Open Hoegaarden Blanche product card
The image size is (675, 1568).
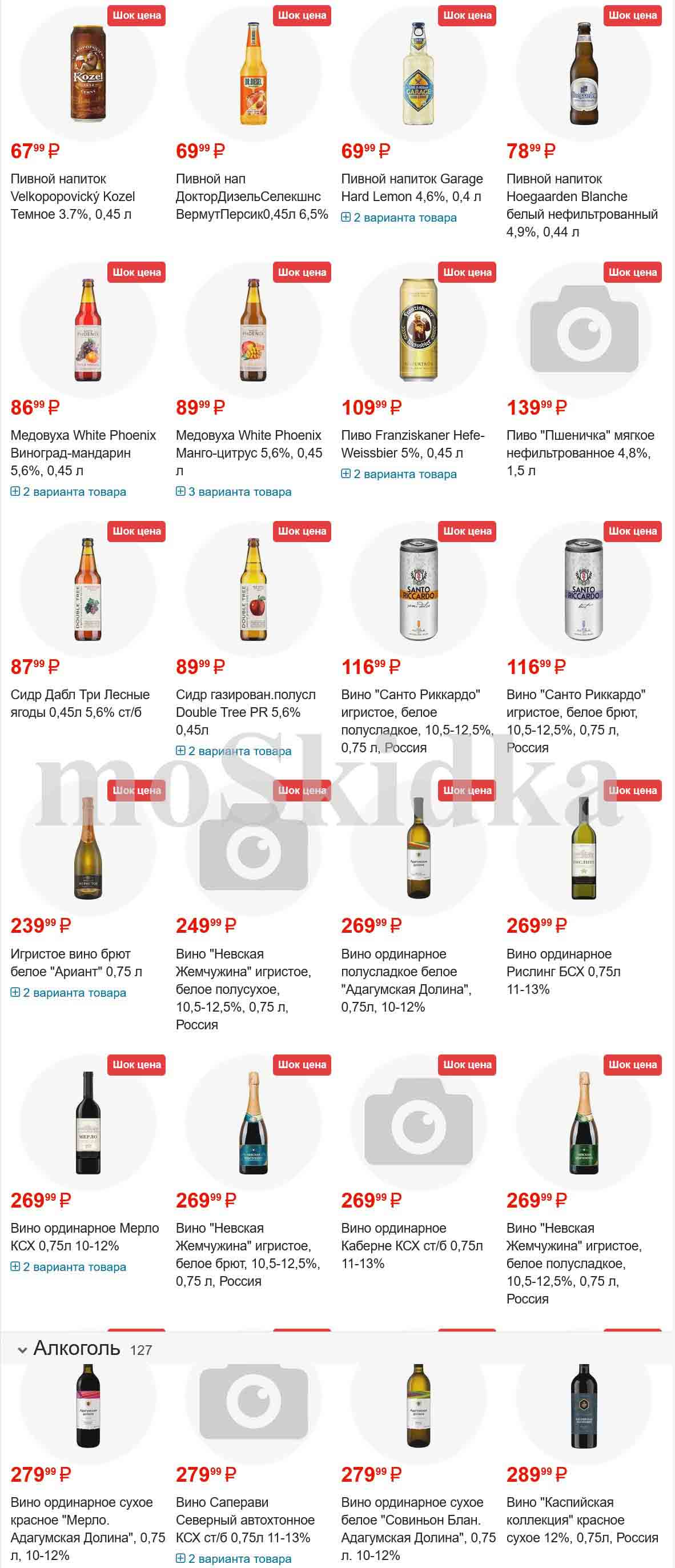581,205
